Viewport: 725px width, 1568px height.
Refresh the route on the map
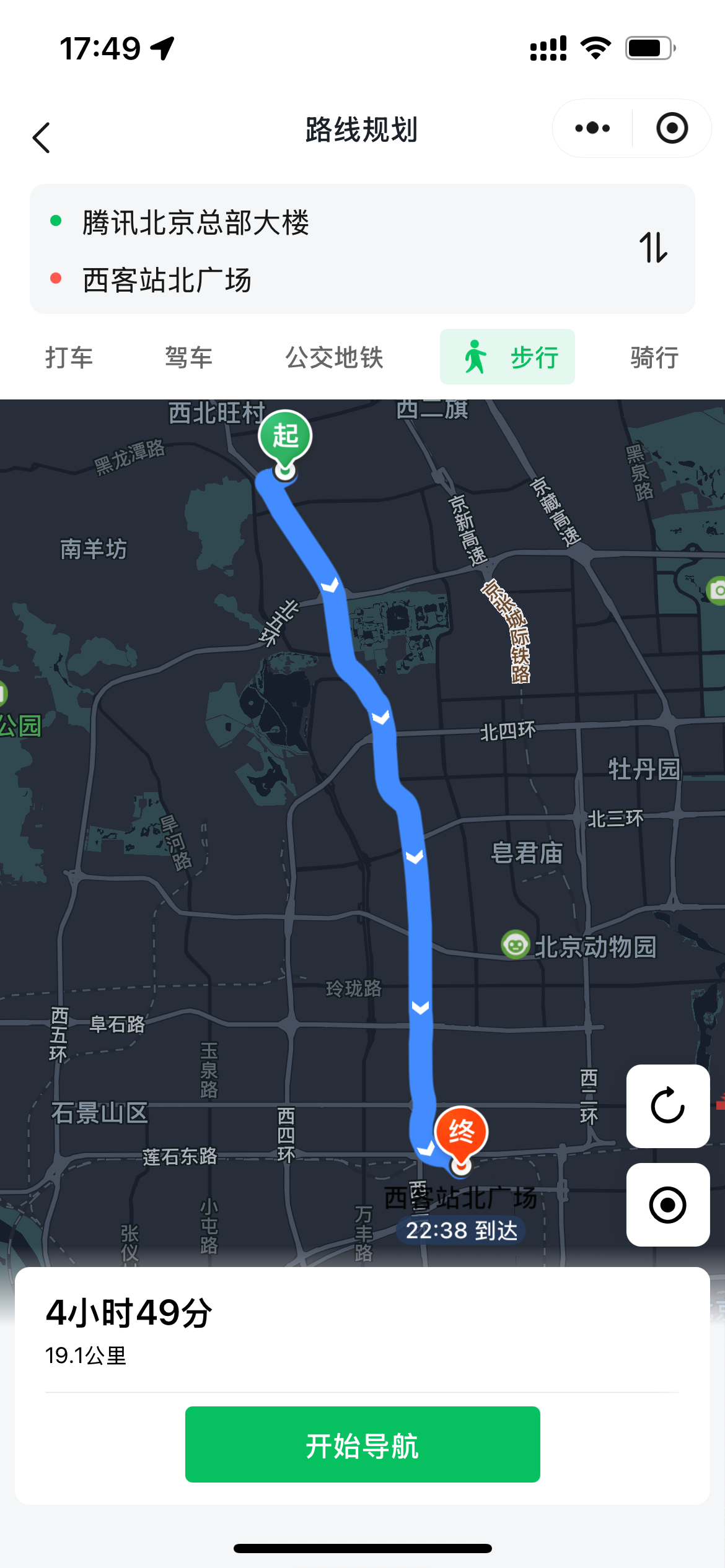pos(667,1105)
